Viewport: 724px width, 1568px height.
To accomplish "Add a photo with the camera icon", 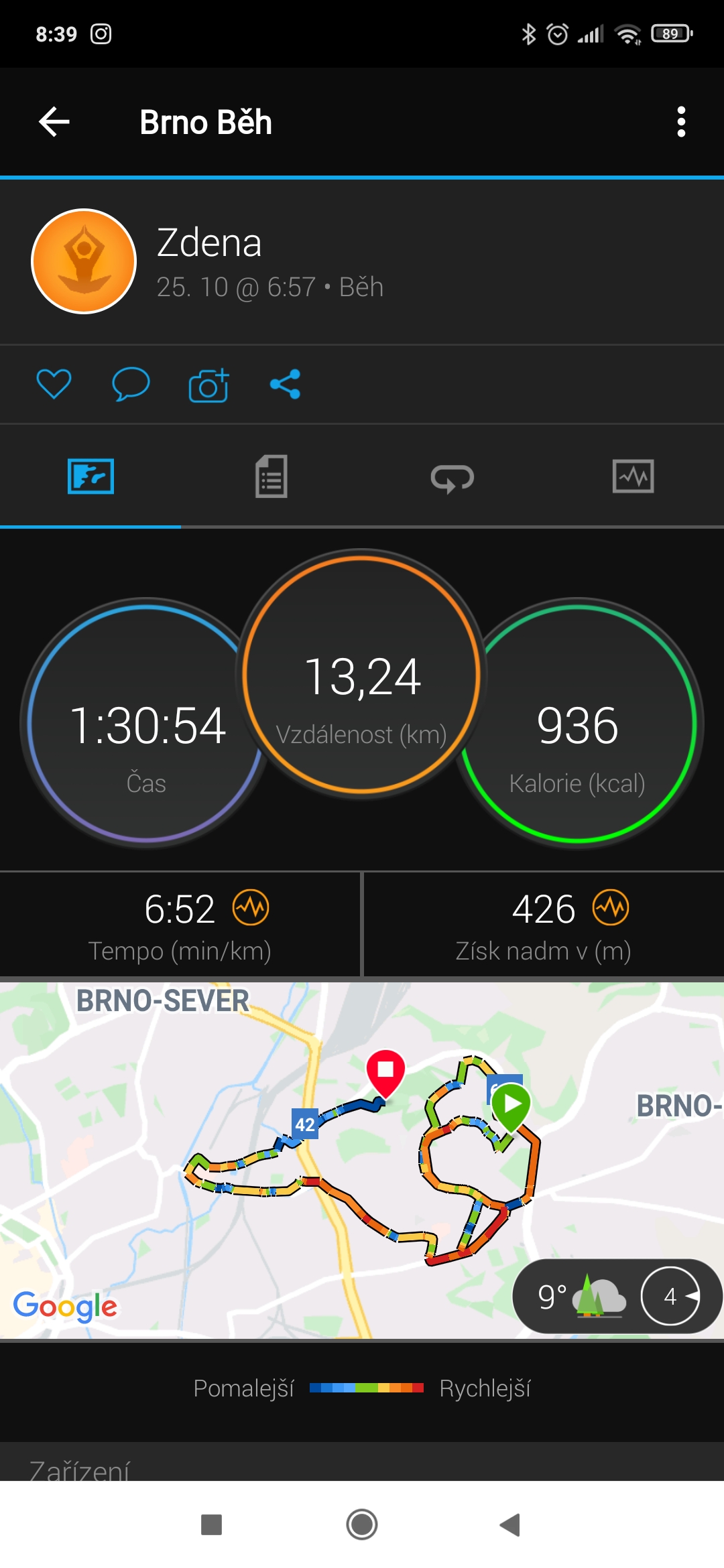I will pos(208,385).
